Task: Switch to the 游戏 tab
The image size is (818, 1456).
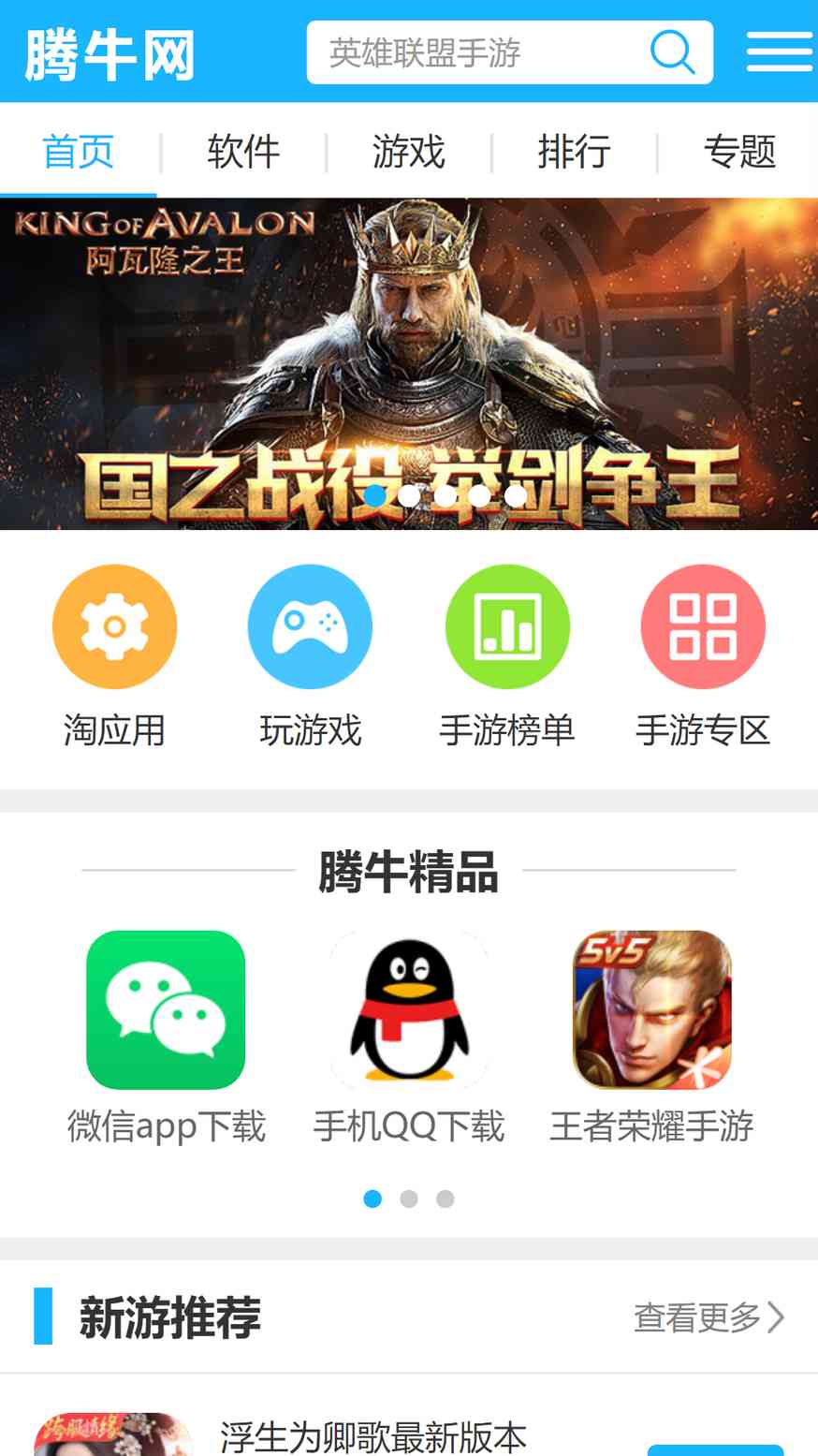Action: 408,152
